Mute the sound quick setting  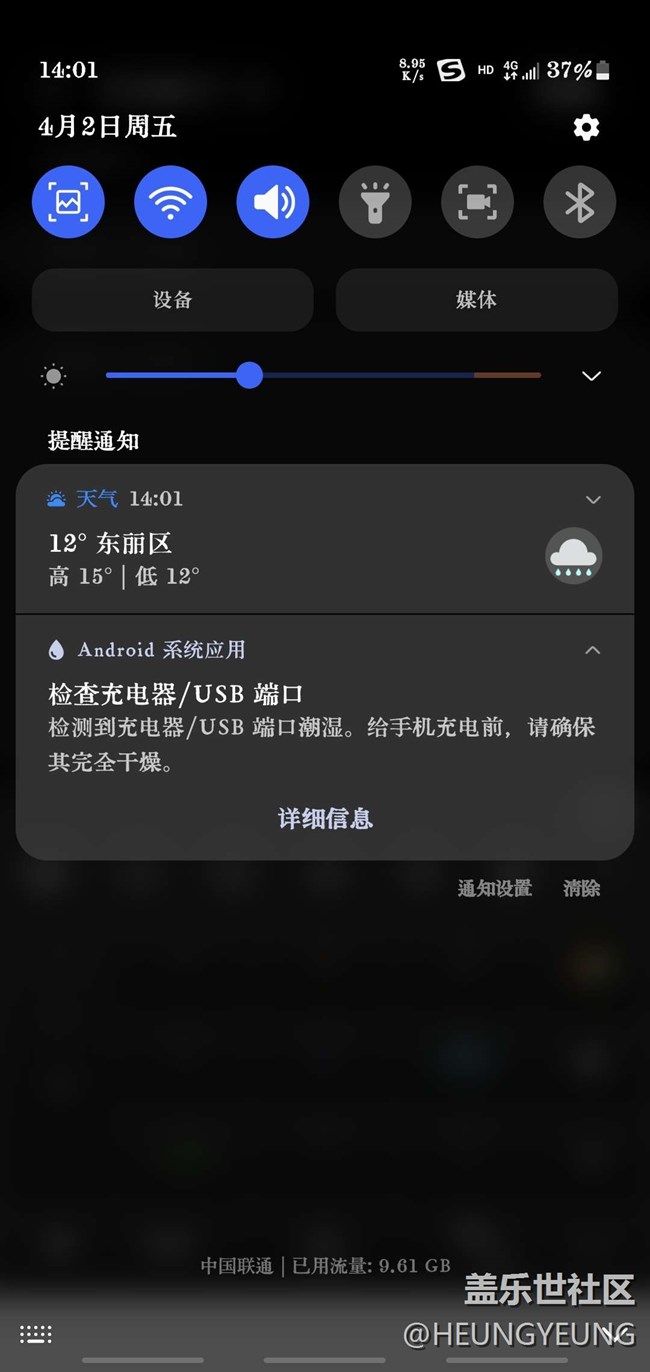tap(273, 202)
